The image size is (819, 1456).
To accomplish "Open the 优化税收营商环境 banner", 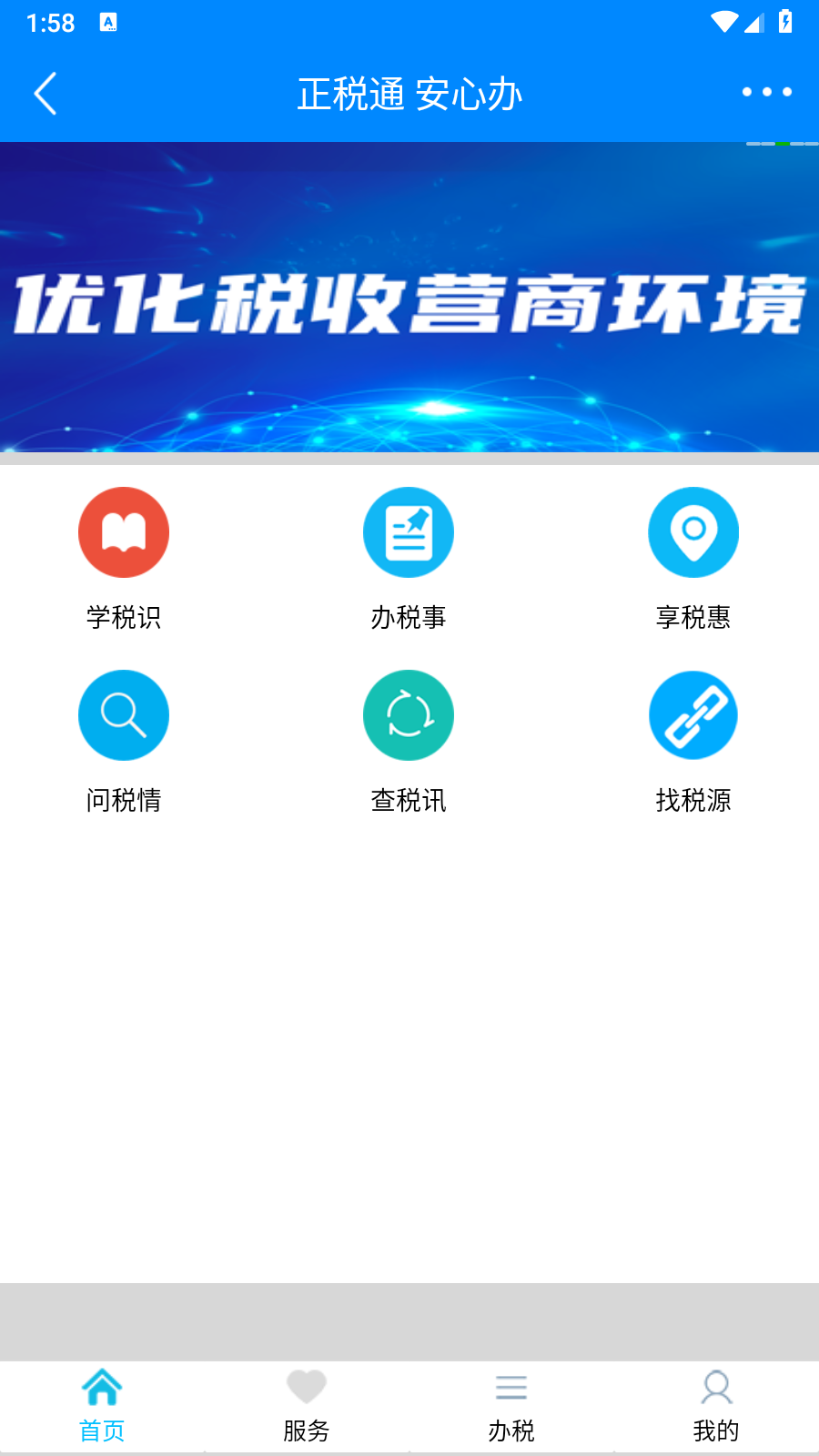I will (x=409, y=297).
